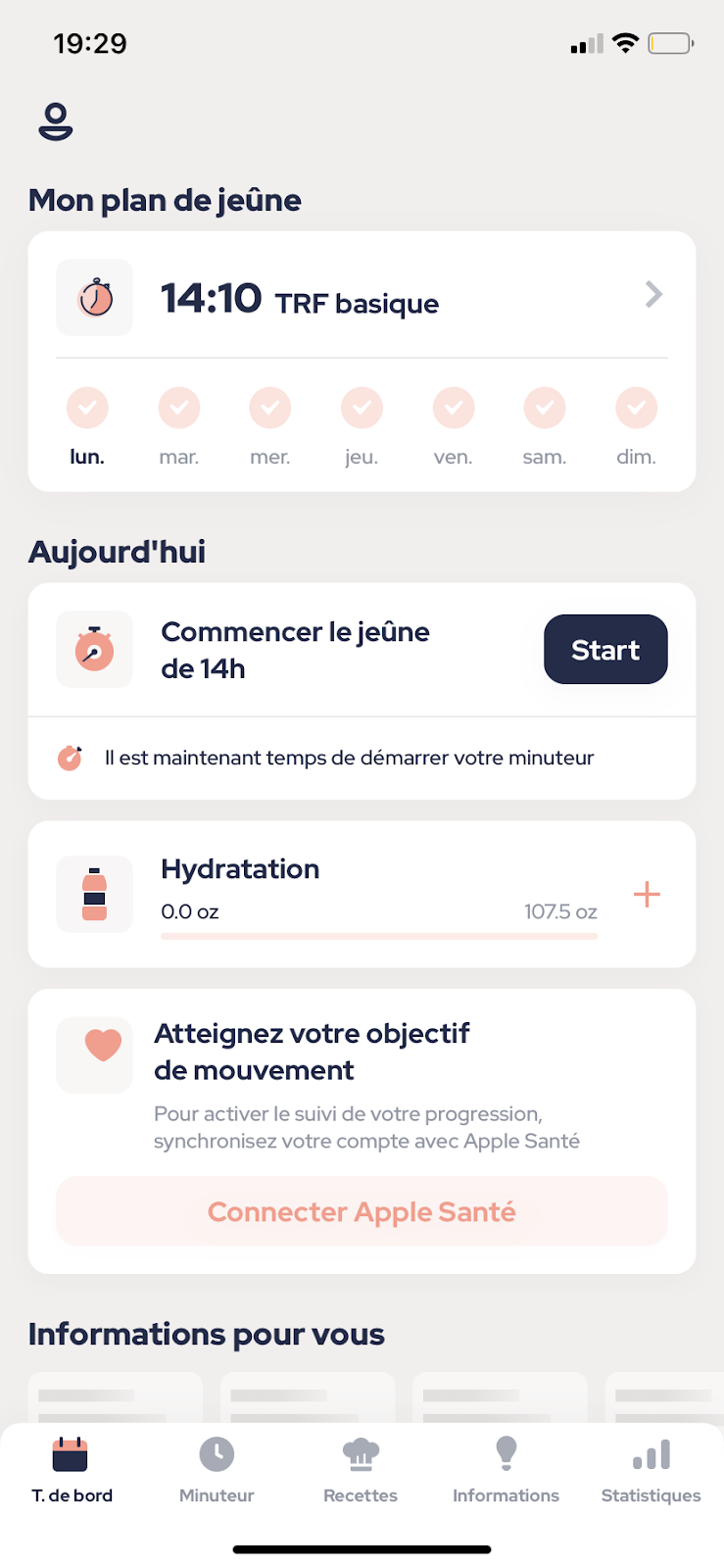Tap Connecter Apple Santé
Image resolution: width=724 pixels, height=1568 pixels.
pos(362,1211)
